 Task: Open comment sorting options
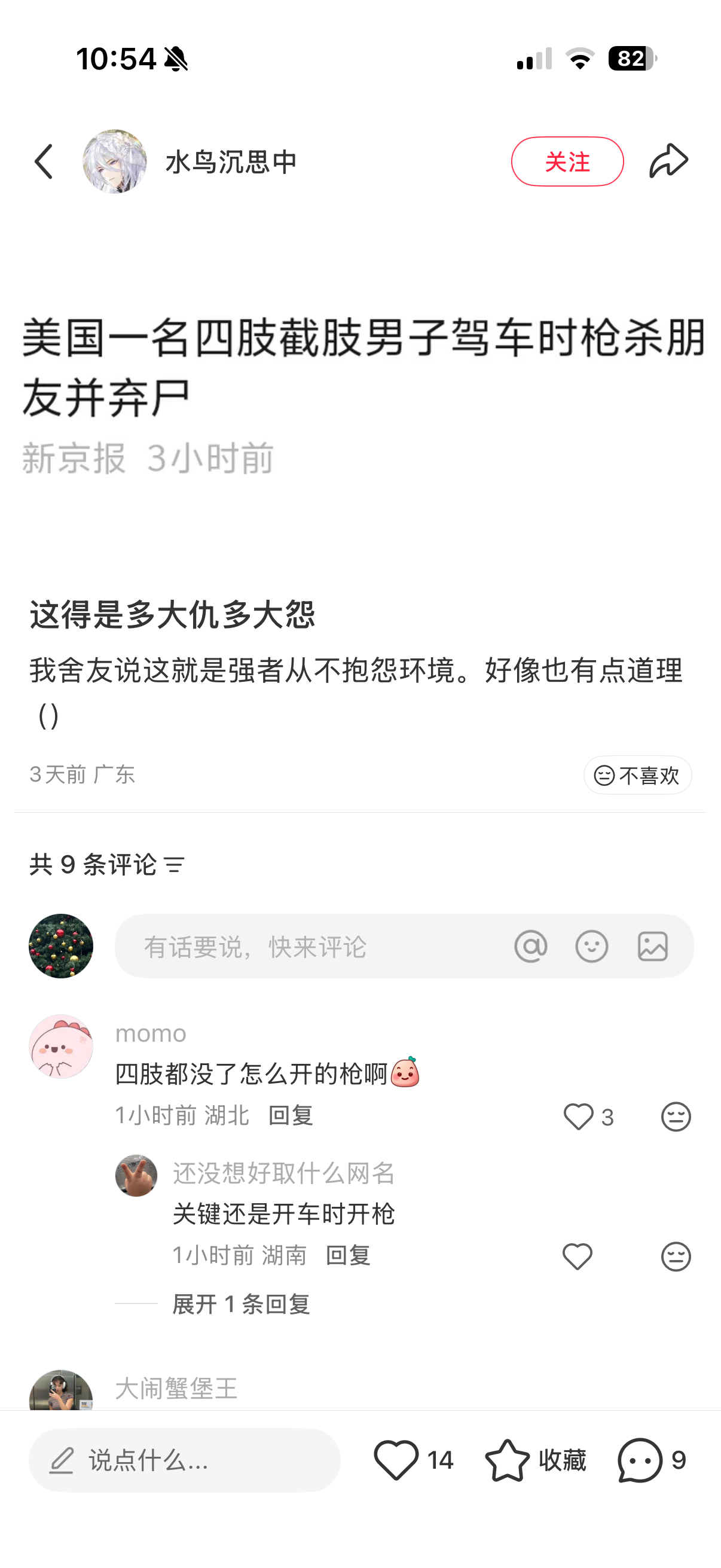click(x=174, y=865)
